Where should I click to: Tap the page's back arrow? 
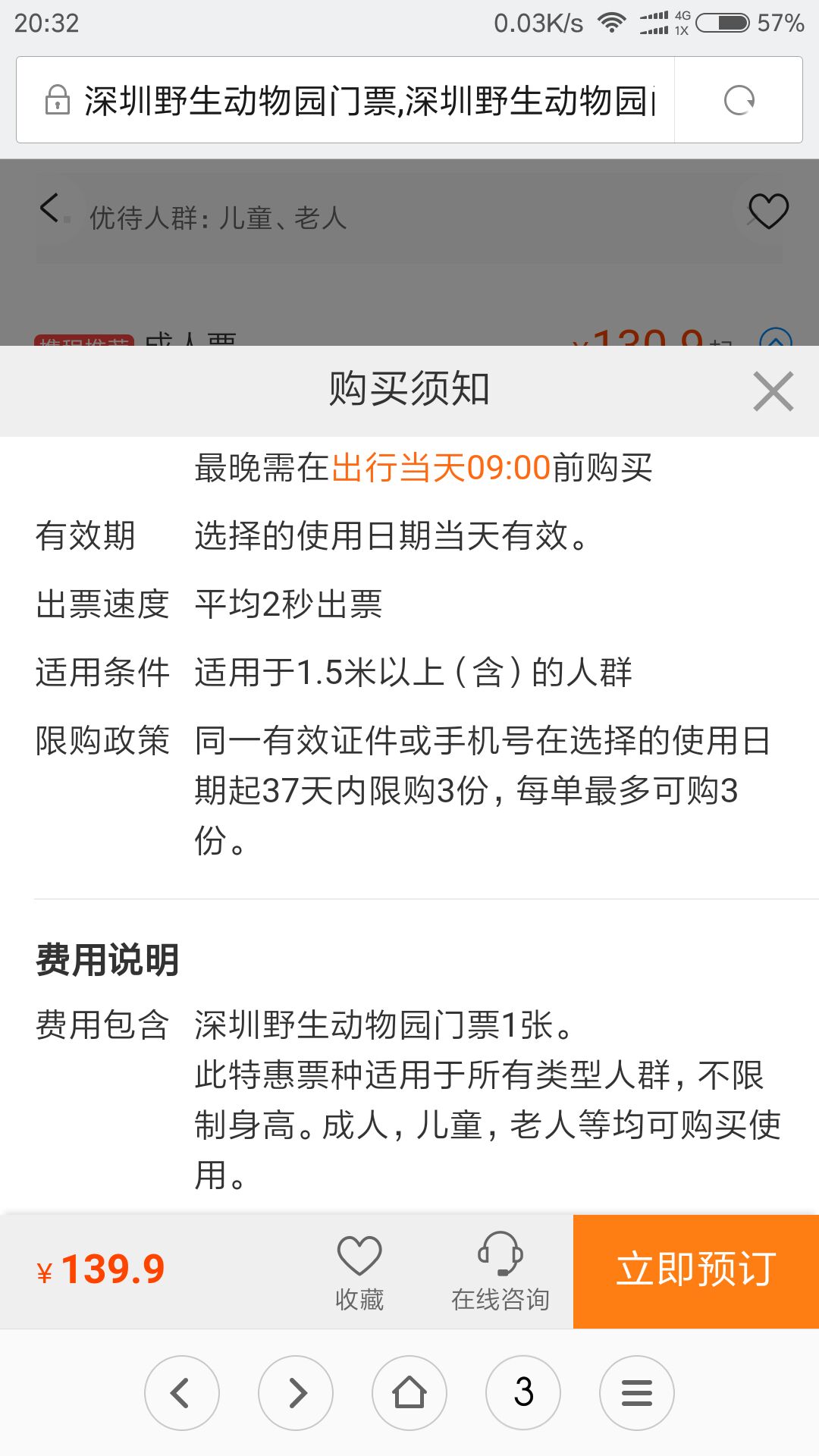point(50,208)
